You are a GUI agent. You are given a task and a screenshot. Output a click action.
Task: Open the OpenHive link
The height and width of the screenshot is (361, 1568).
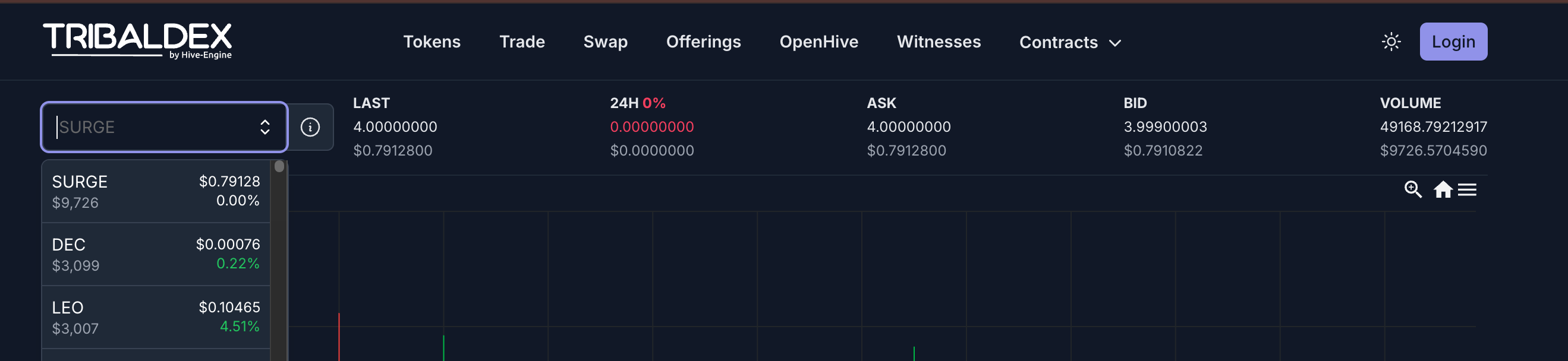pyautogui.click(x=818, y=42)
